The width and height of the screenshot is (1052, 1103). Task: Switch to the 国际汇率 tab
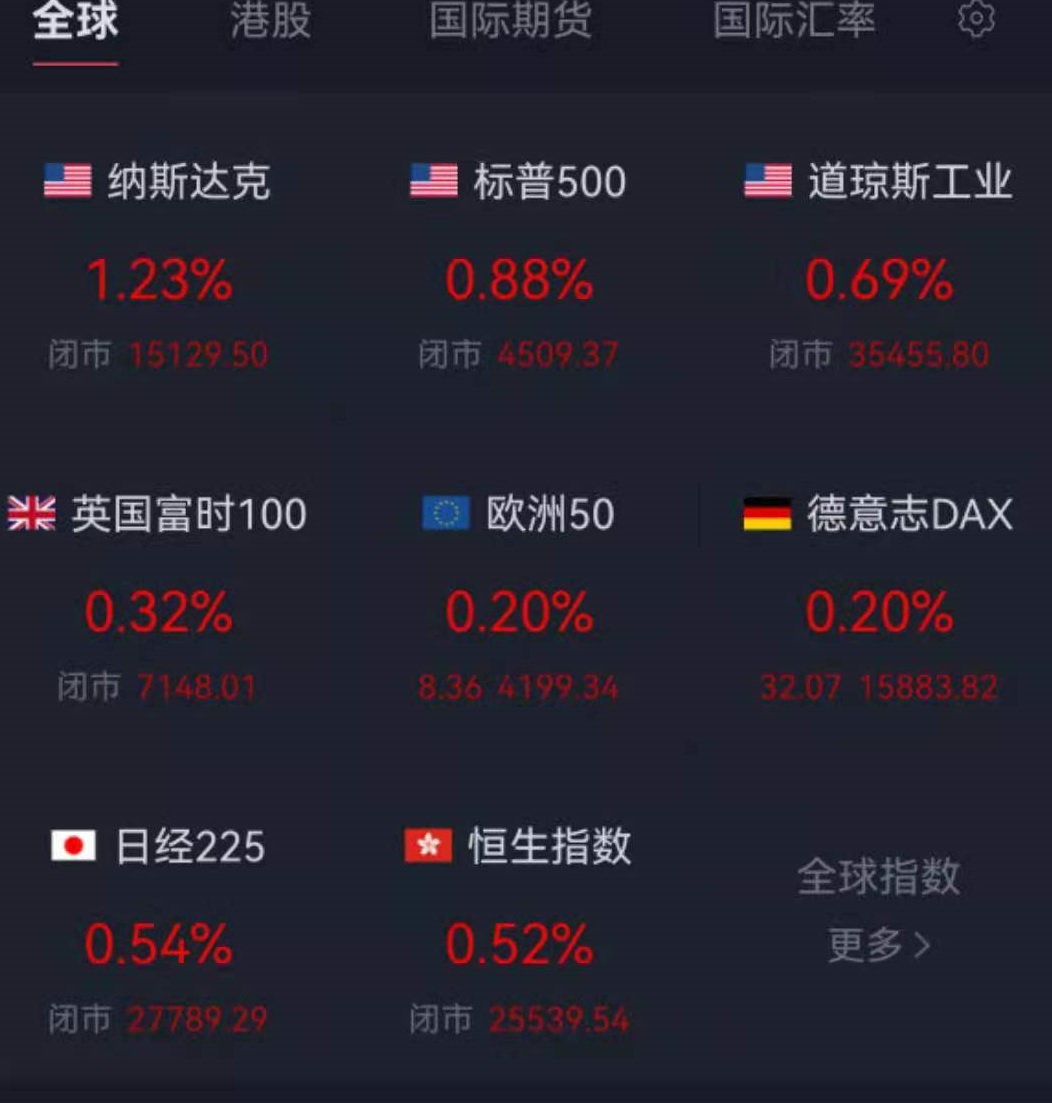point(794,22)
